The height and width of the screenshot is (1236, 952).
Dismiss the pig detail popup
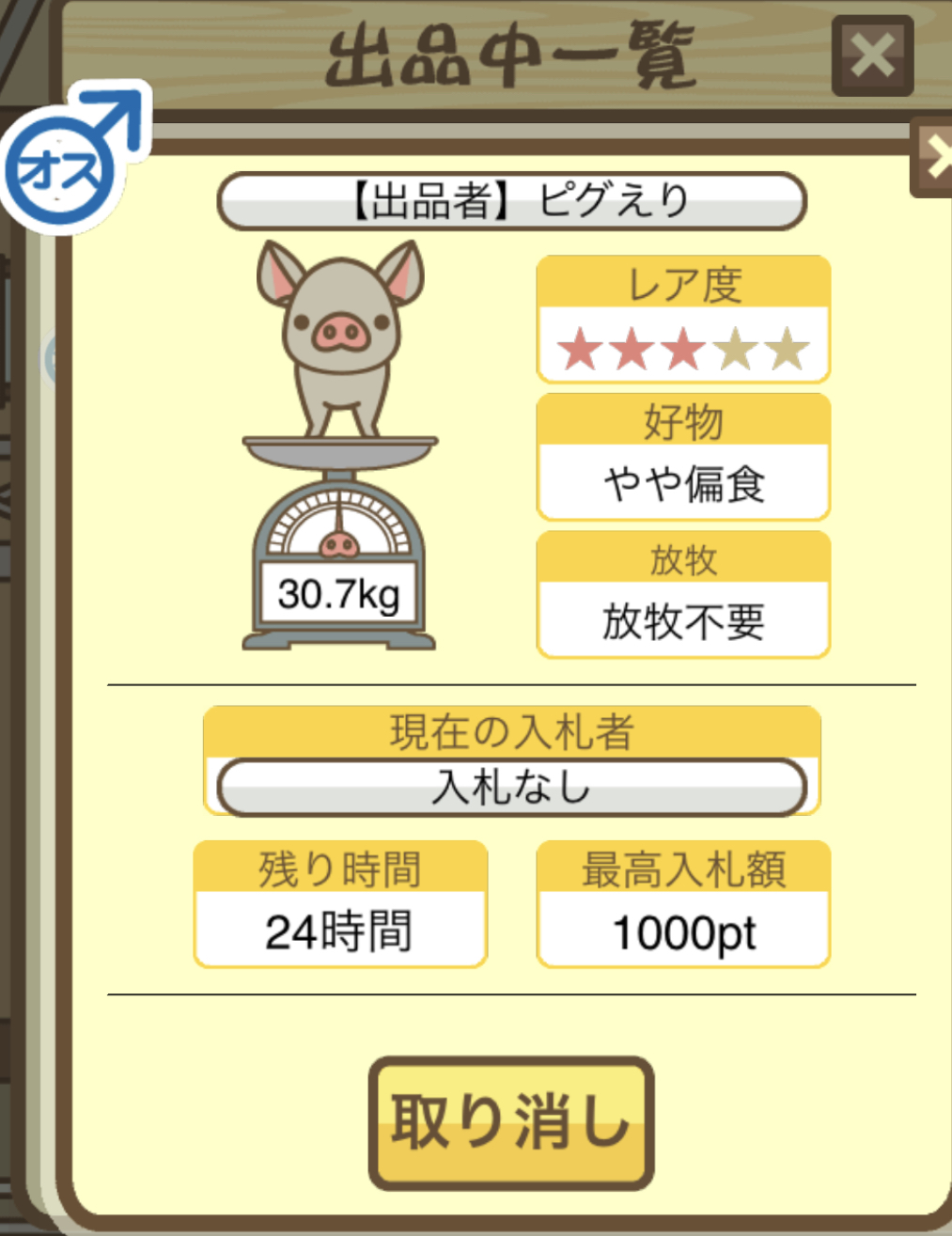pos(936,157)
